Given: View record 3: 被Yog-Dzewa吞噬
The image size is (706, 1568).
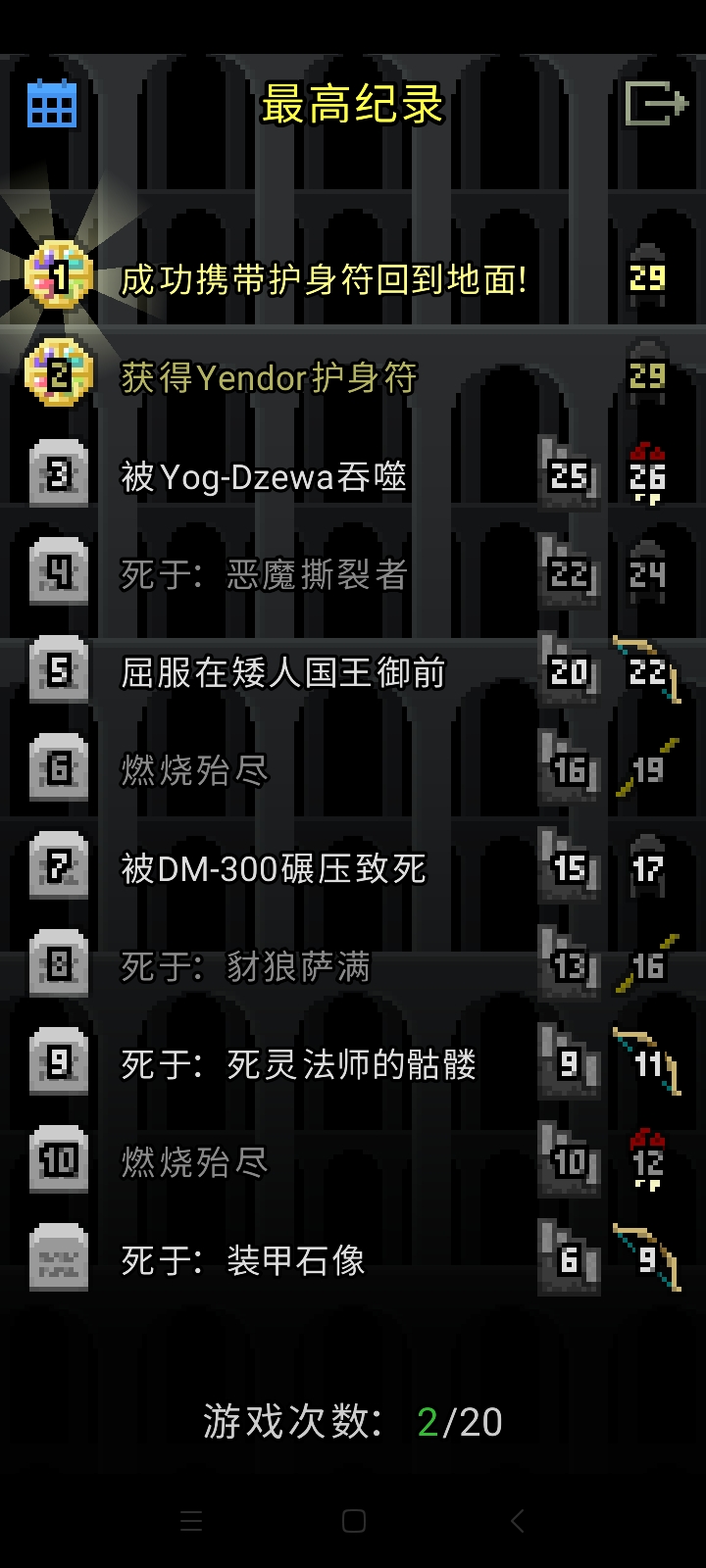Looking at the screenshot, I should pyautogui.click(x=263, y=476).
